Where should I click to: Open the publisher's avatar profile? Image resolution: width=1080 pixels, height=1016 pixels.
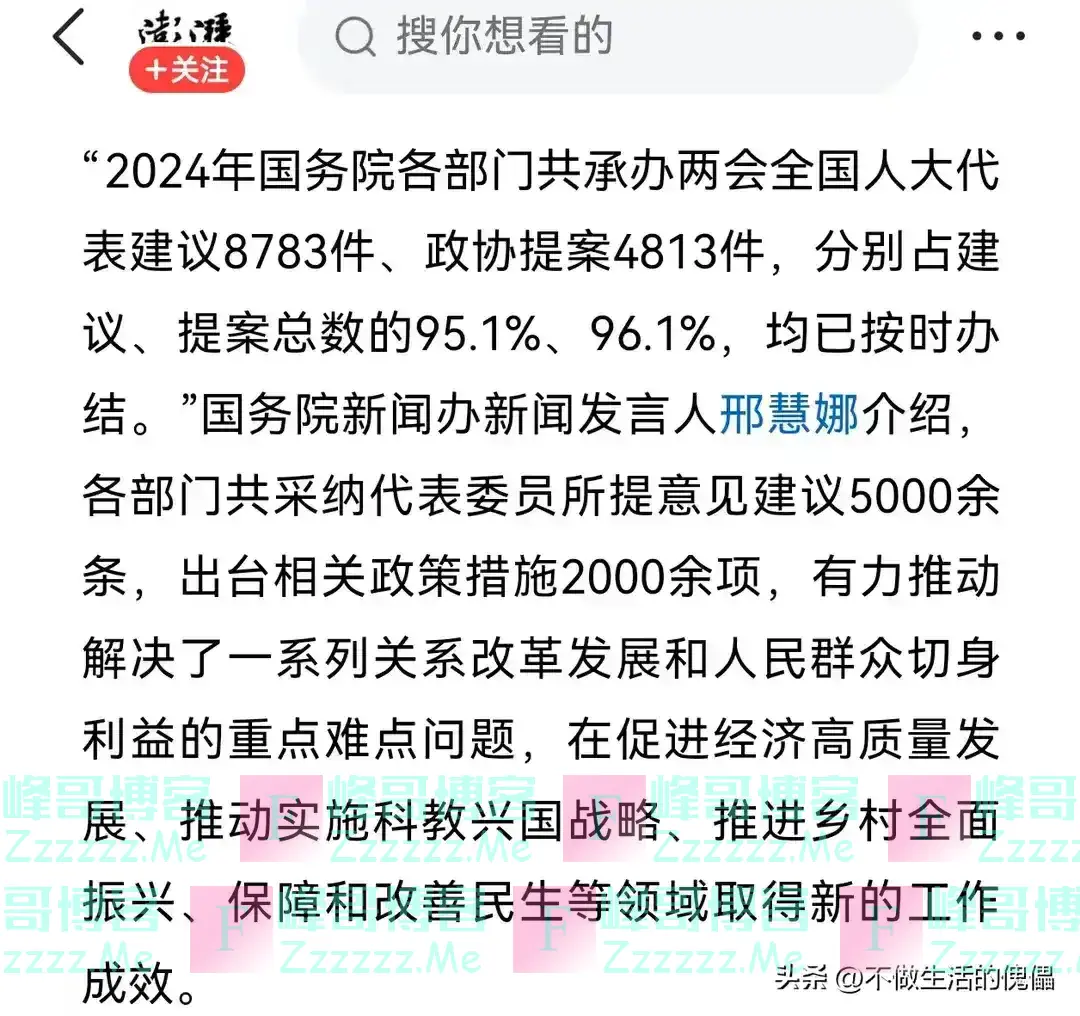click(x=186, y=30)
